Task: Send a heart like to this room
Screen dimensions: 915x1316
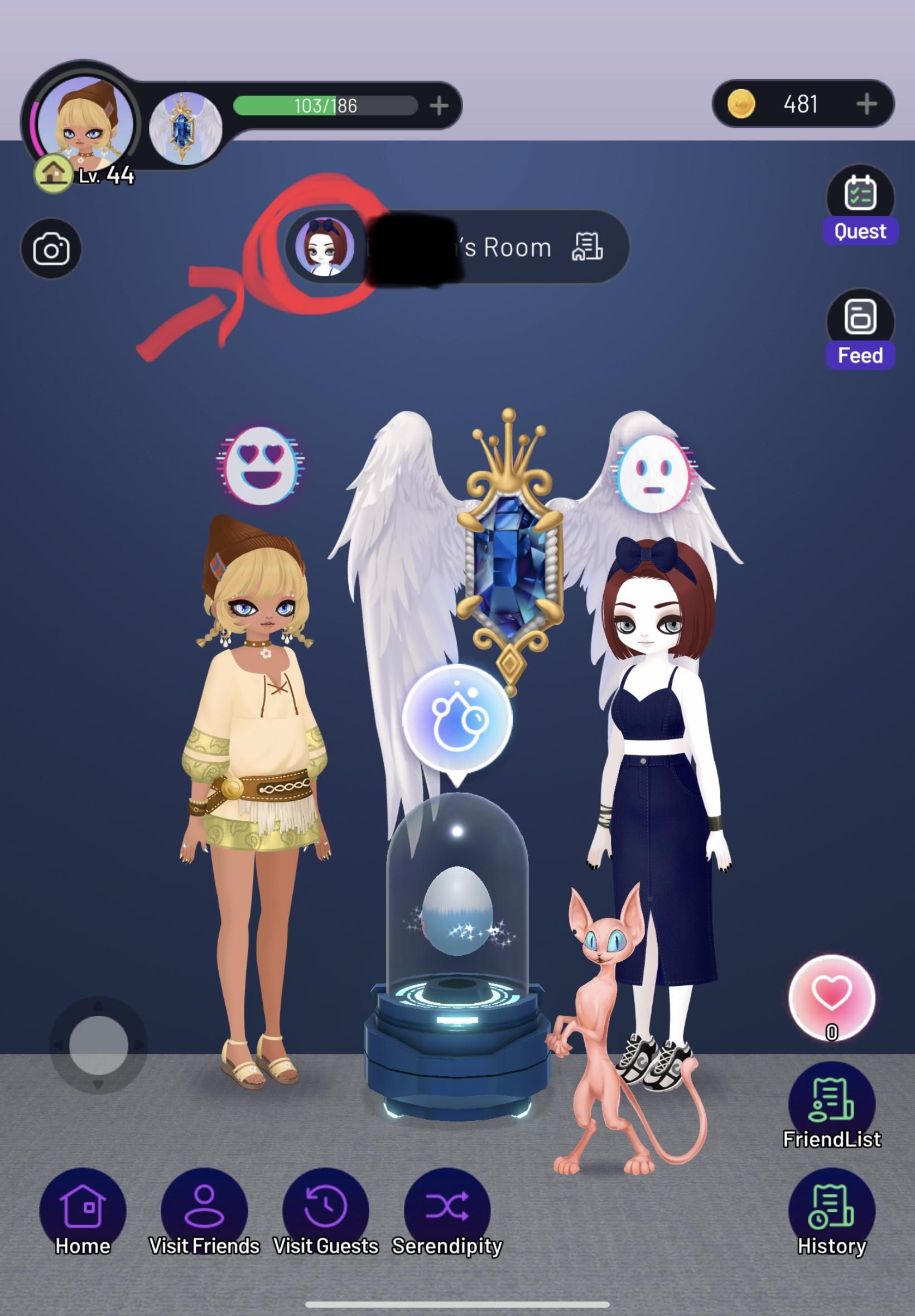Action: point(831,998)
